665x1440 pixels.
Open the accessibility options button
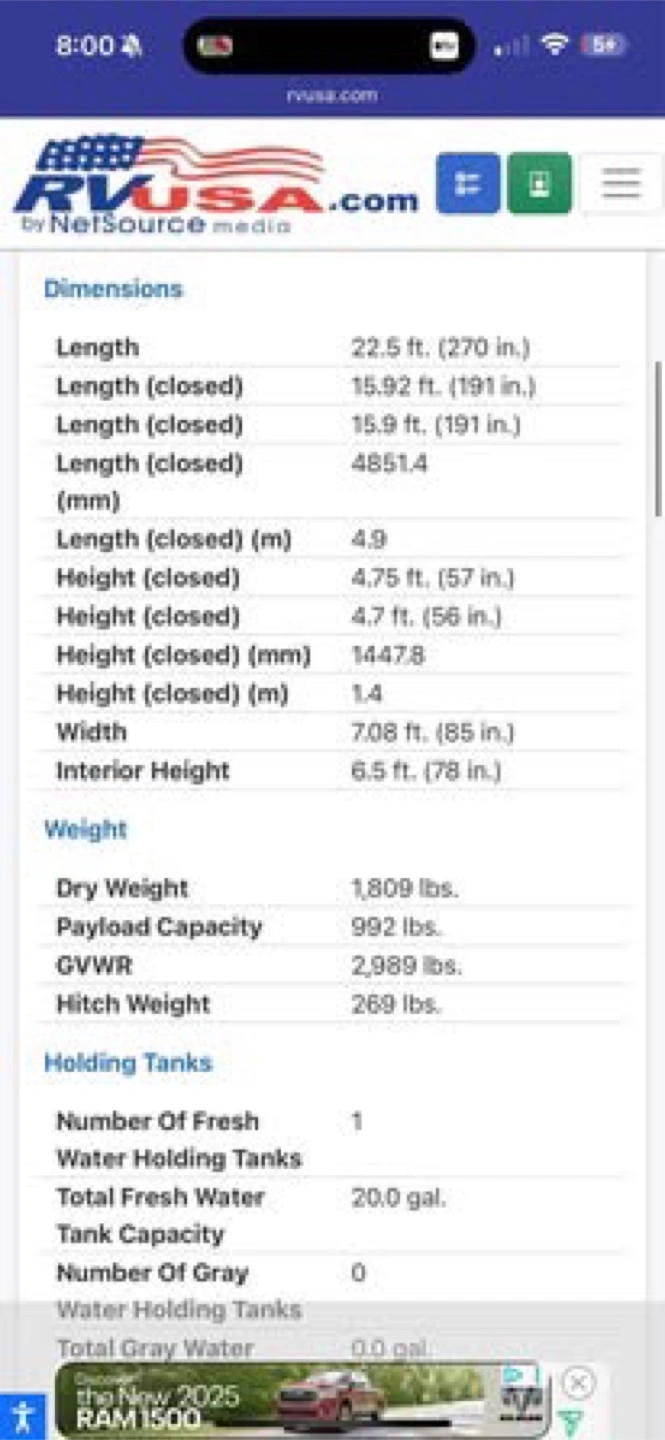pyautogui.click(x=22, y=1416)
